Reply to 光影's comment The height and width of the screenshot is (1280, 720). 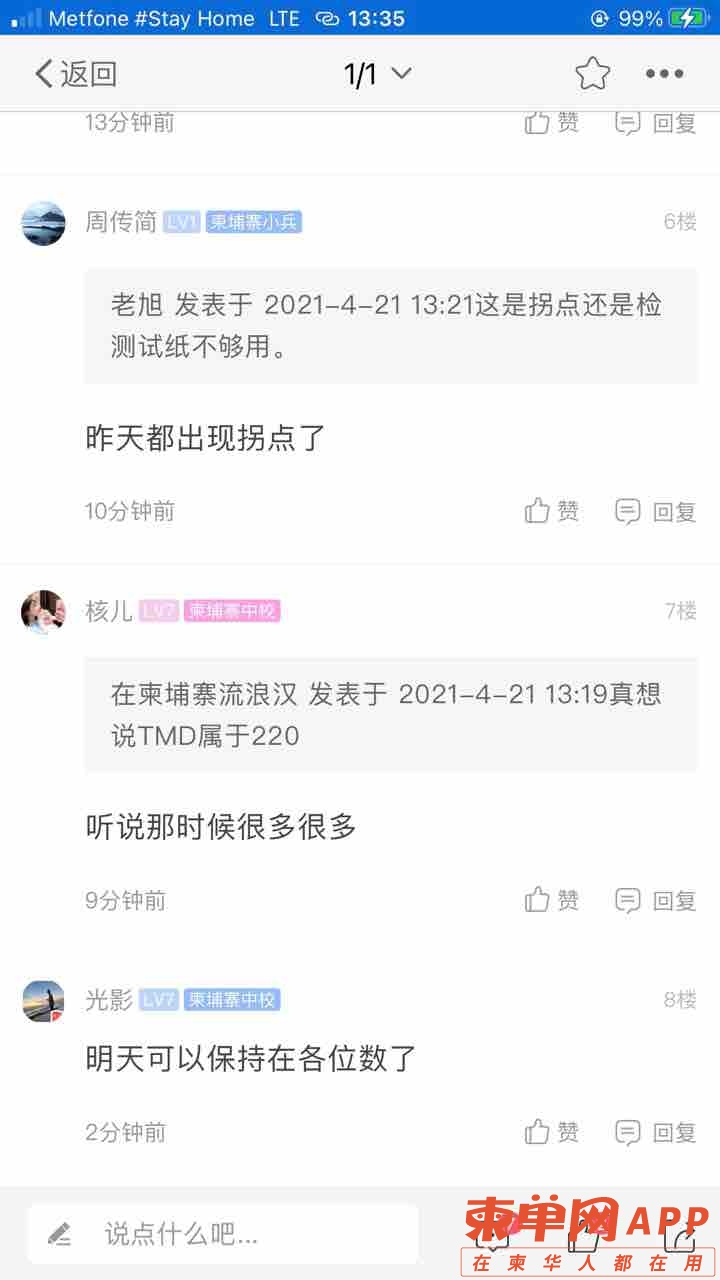tap(656, 1132)
